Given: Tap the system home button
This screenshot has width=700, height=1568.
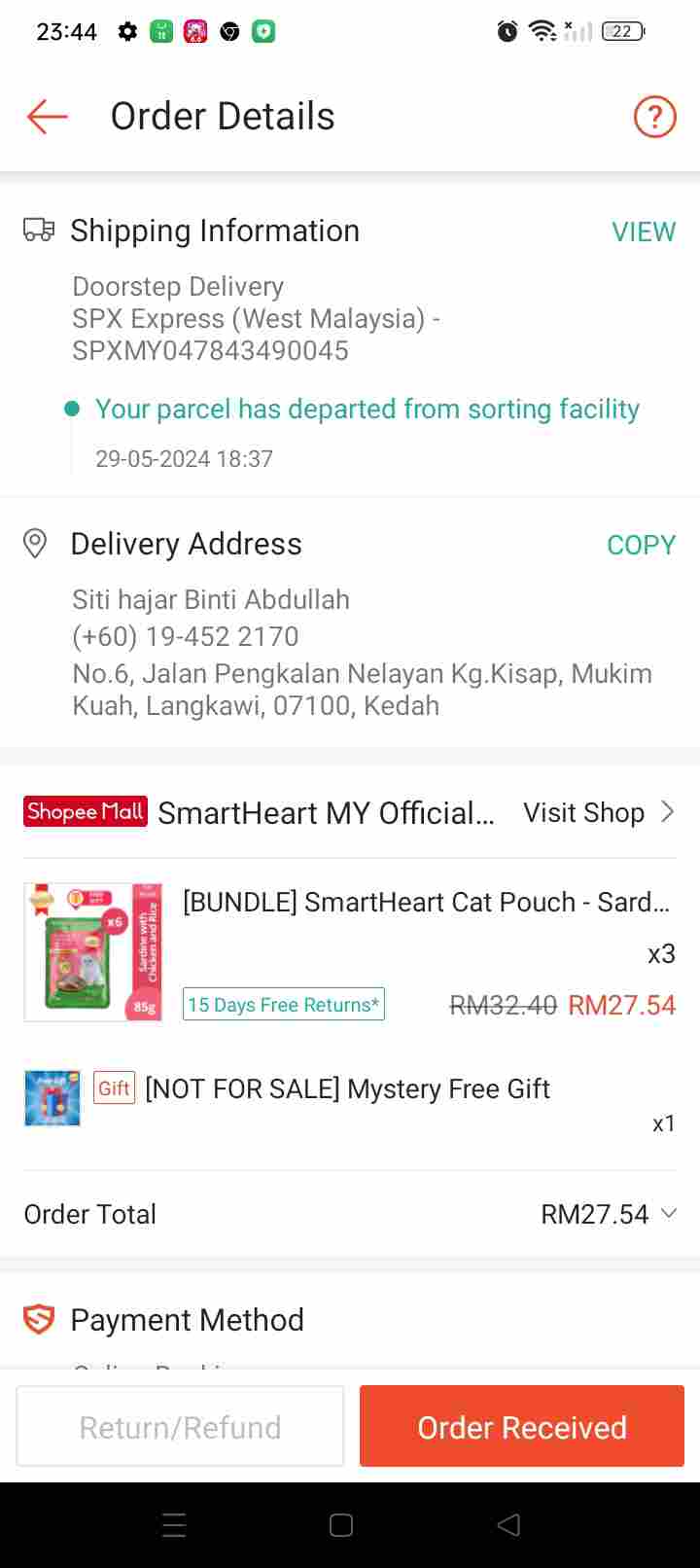Looking at the screenshot, I should (x=341, y=1525).
